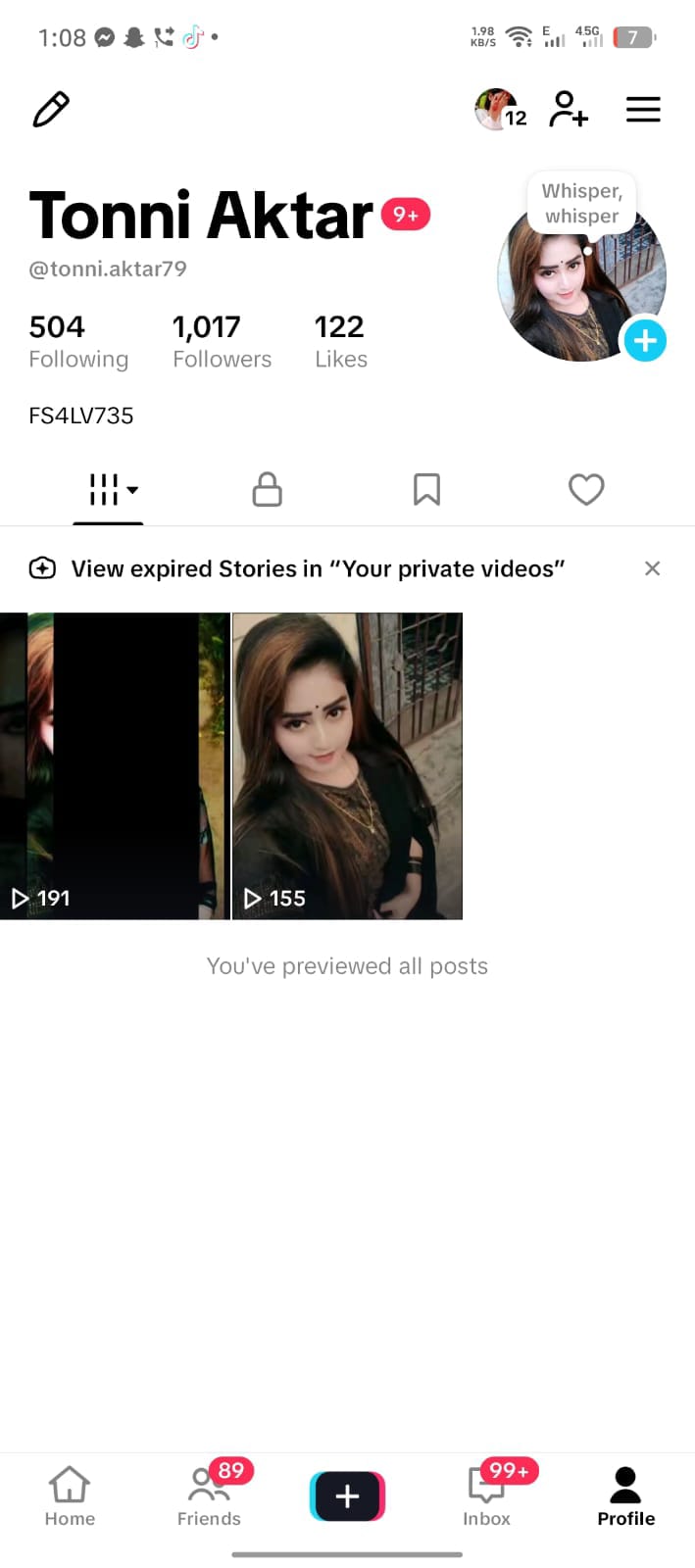Go to the Home tab
This screenshot has height=1568, width=695.
(70, 1496)
